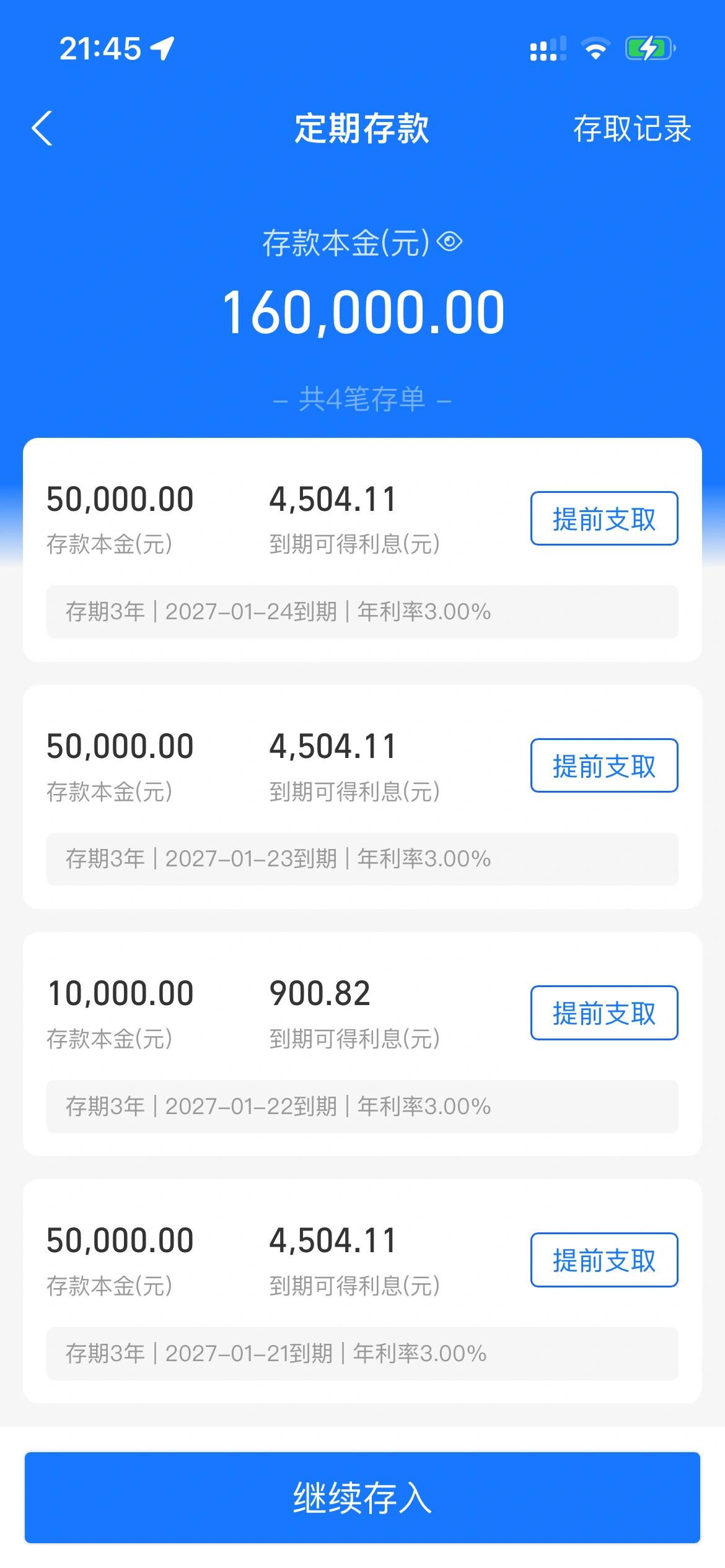Tap the Wi-Fi icon in status bar
Image resolution: width=725 pixels, height=1568 pixels.
tap(595, 48)
